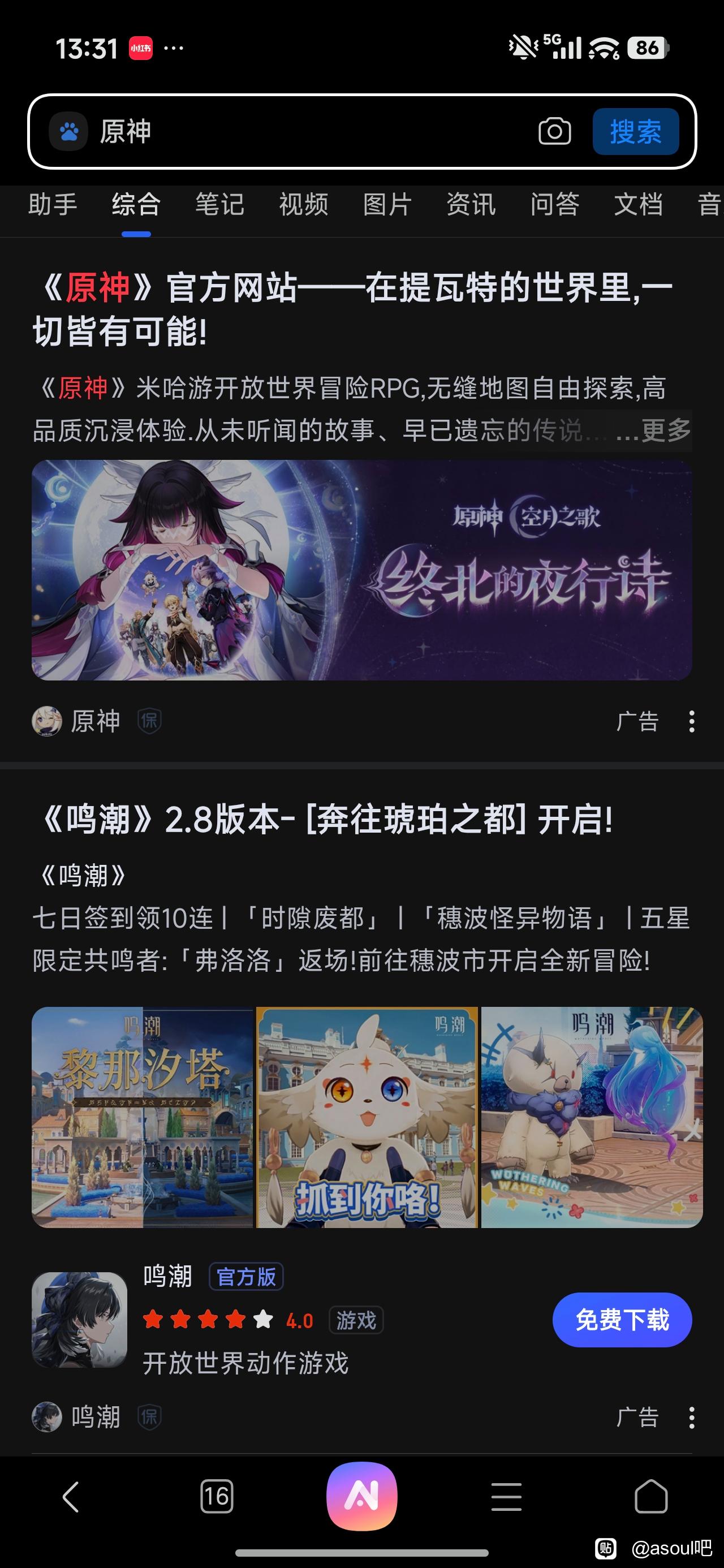Open overflow menu for the 原神 ad
The image size is (724, 1568).
[x=691, y=721]
